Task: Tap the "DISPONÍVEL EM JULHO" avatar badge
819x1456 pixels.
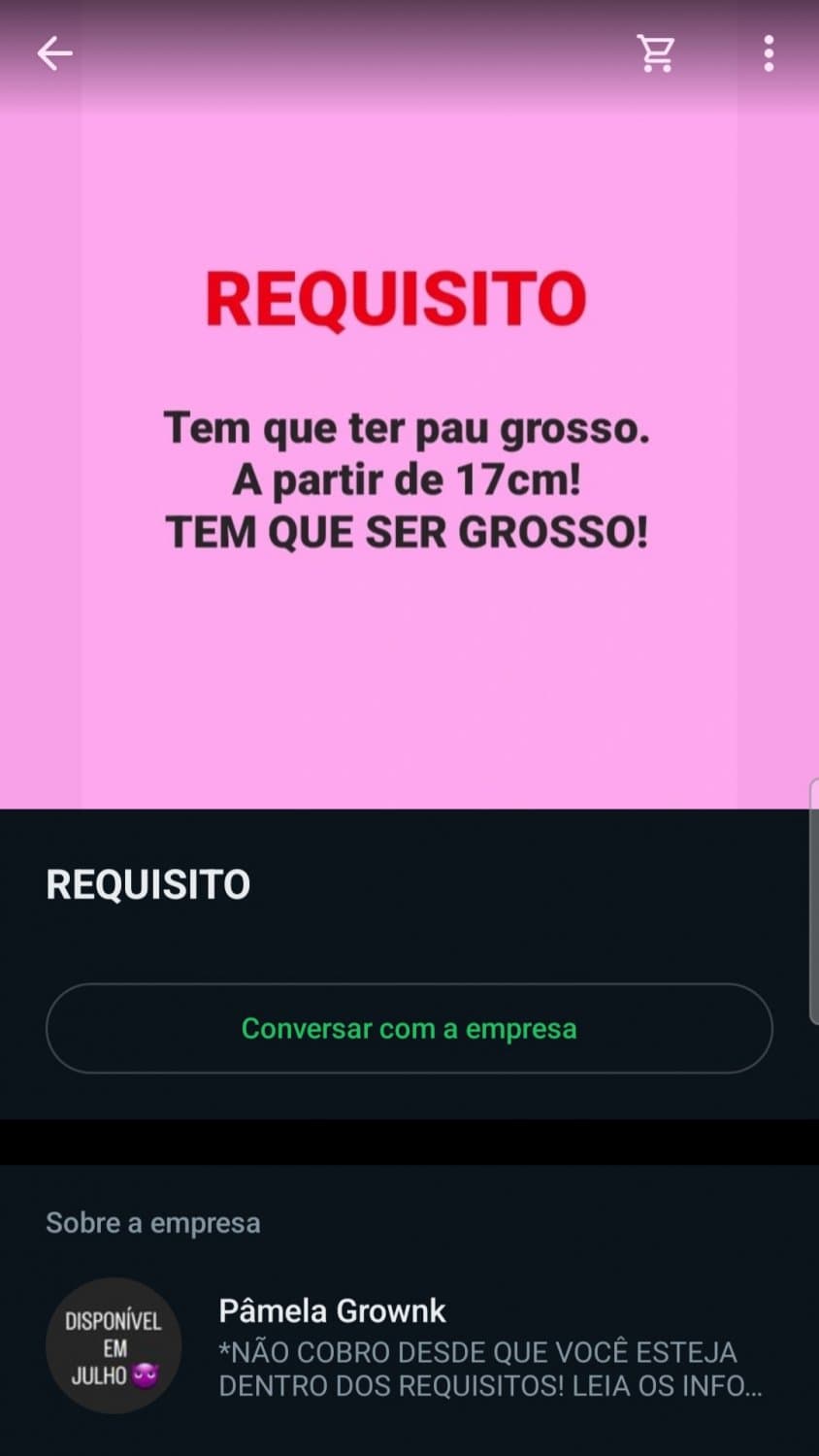Action: pyautogui.click(x=113, y=1345)
